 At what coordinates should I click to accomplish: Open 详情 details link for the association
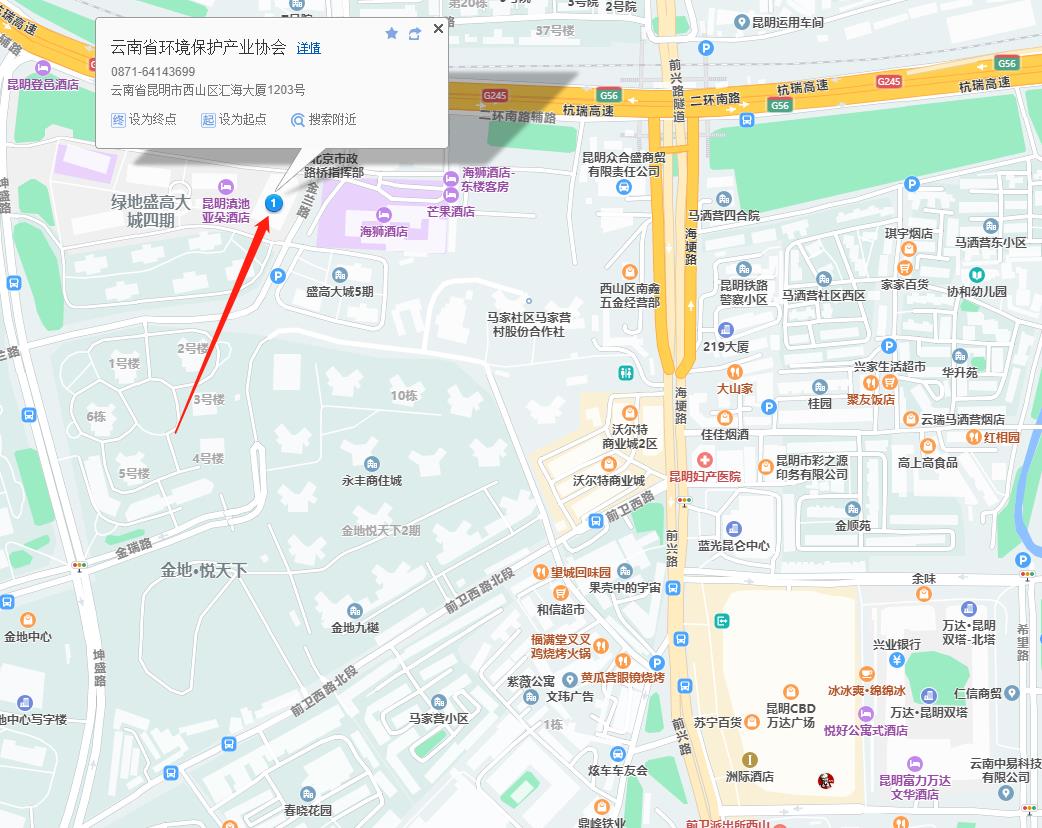click(x=309, y=48)
